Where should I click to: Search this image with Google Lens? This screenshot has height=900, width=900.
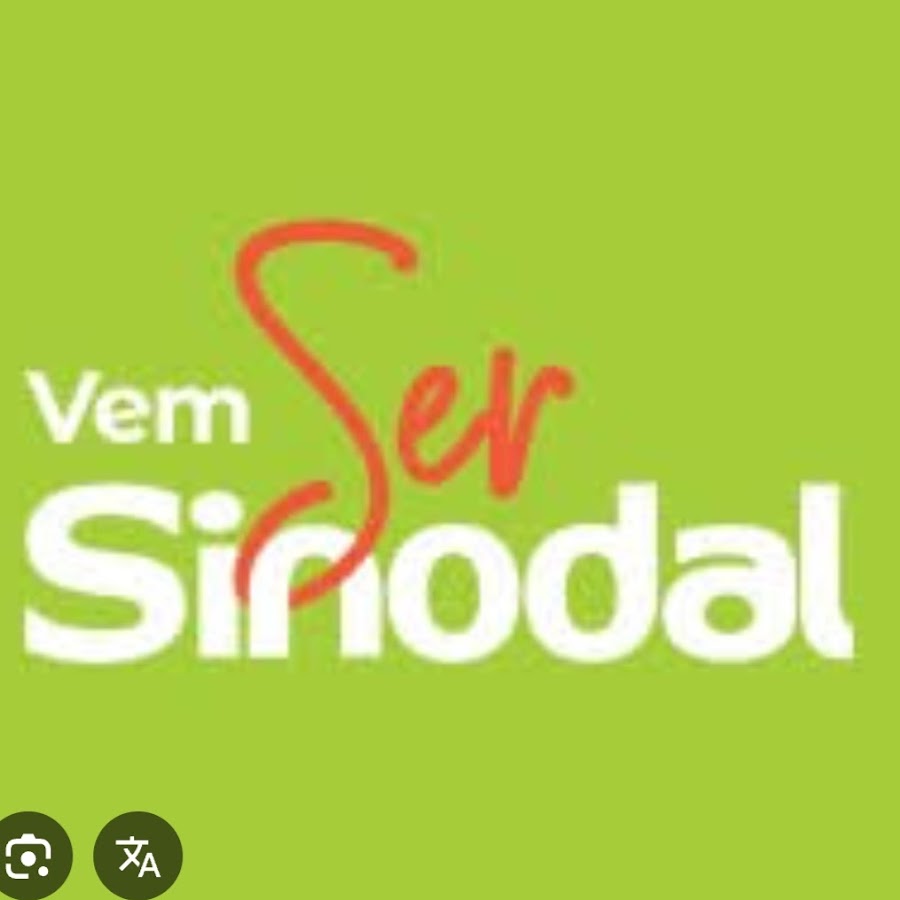click(x=28, y=856)
